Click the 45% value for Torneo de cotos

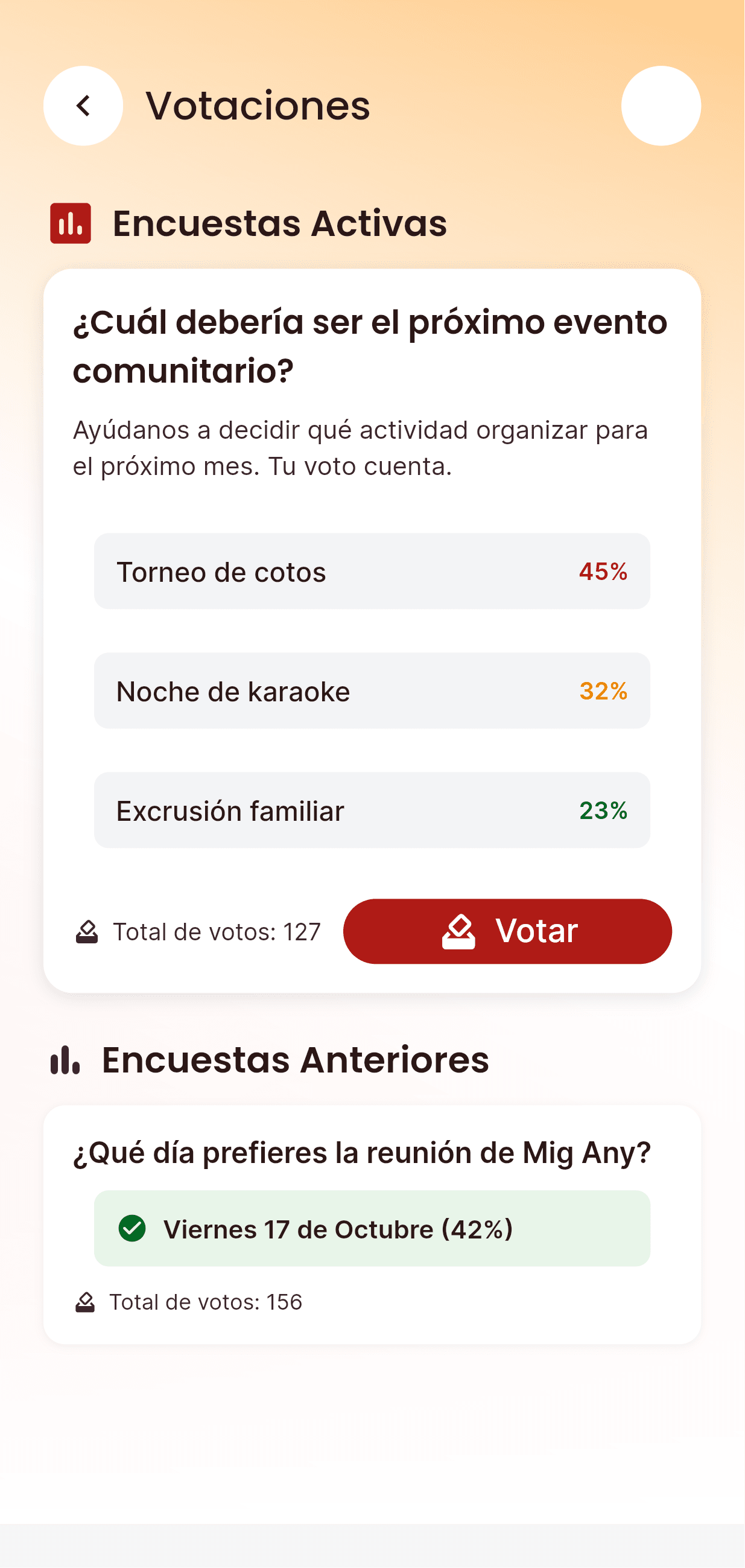[604, 571]
